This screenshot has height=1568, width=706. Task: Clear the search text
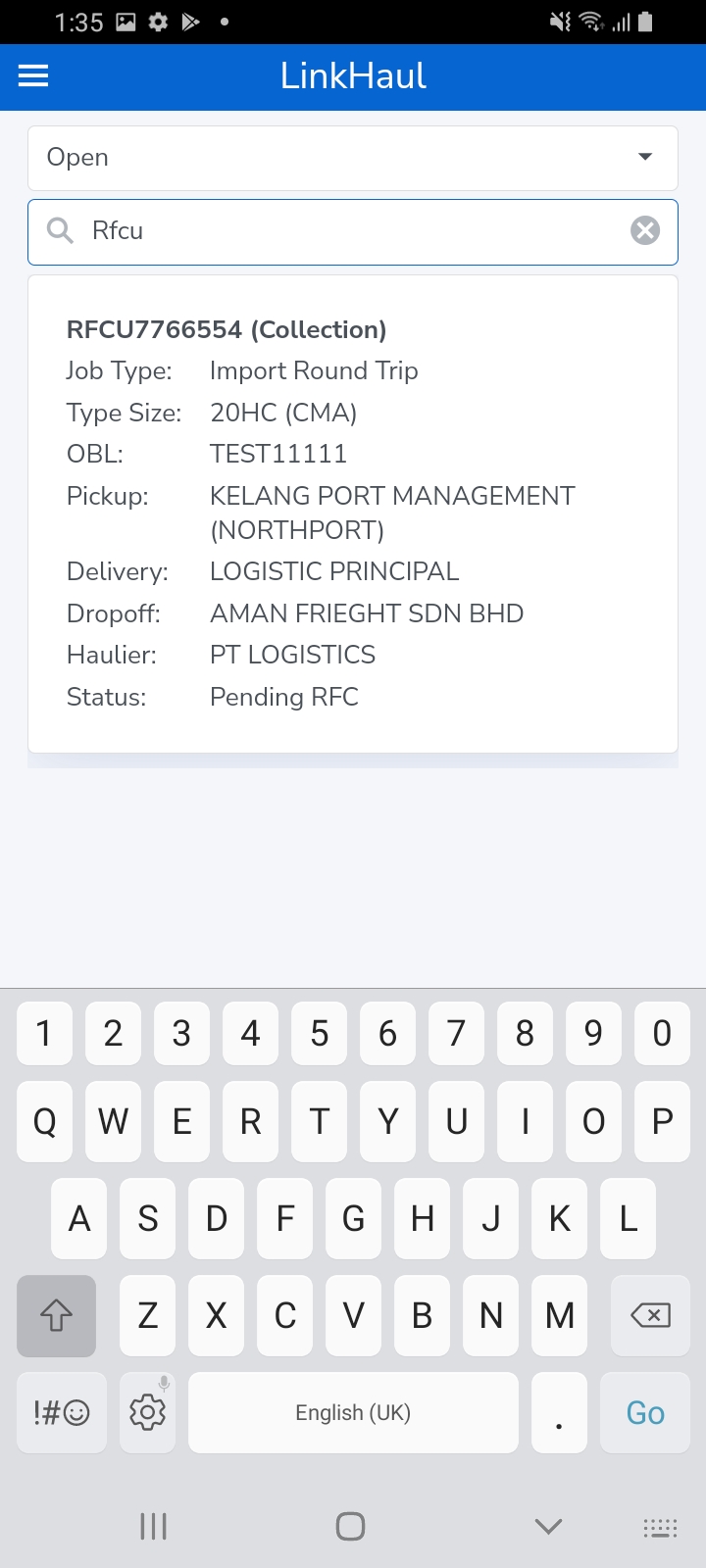[x=644, y=231]
